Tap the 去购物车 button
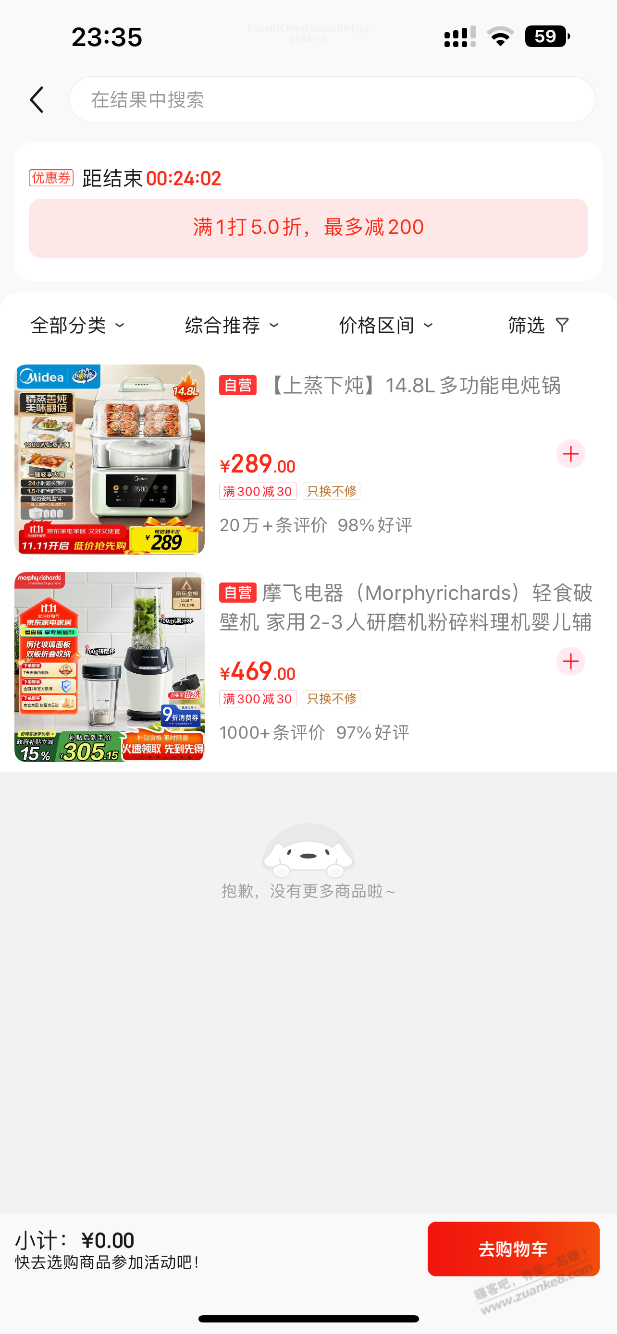 coord(513,1249)
